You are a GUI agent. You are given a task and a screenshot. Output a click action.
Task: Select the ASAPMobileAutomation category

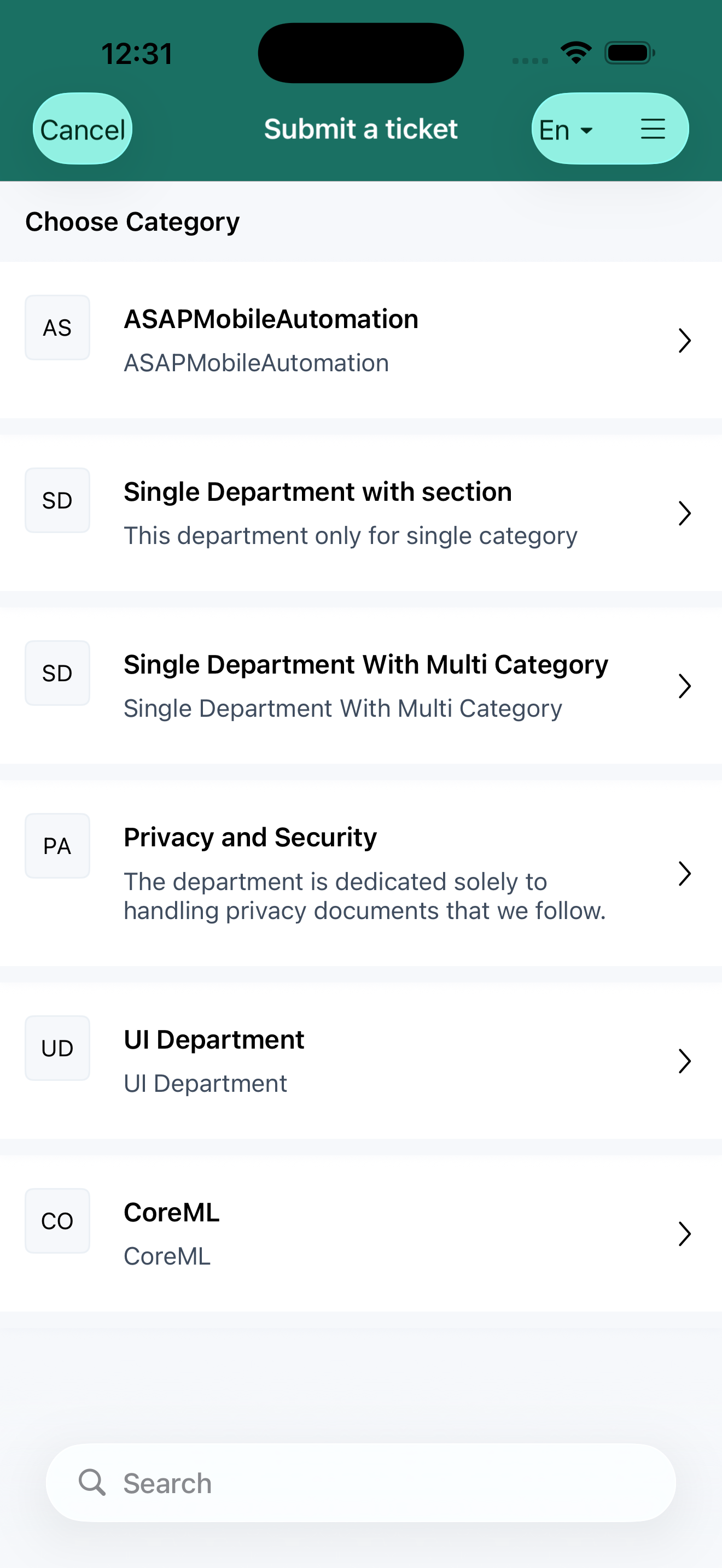[x=361, y=340]
